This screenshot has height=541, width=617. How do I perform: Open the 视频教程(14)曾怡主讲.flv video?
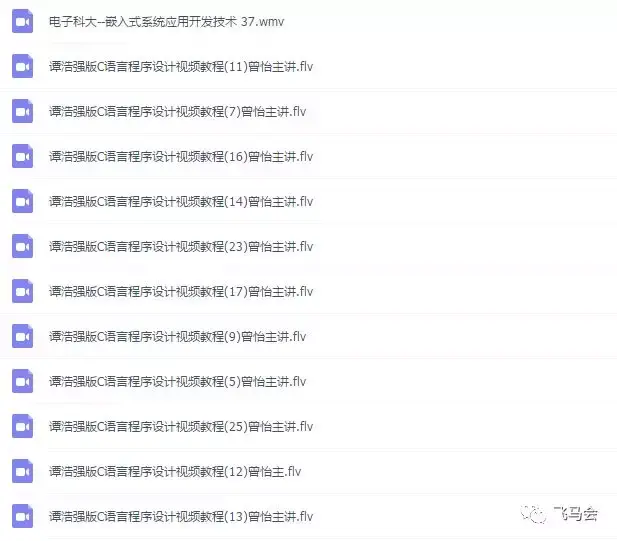pyautogui.click(x=180, y=201)
